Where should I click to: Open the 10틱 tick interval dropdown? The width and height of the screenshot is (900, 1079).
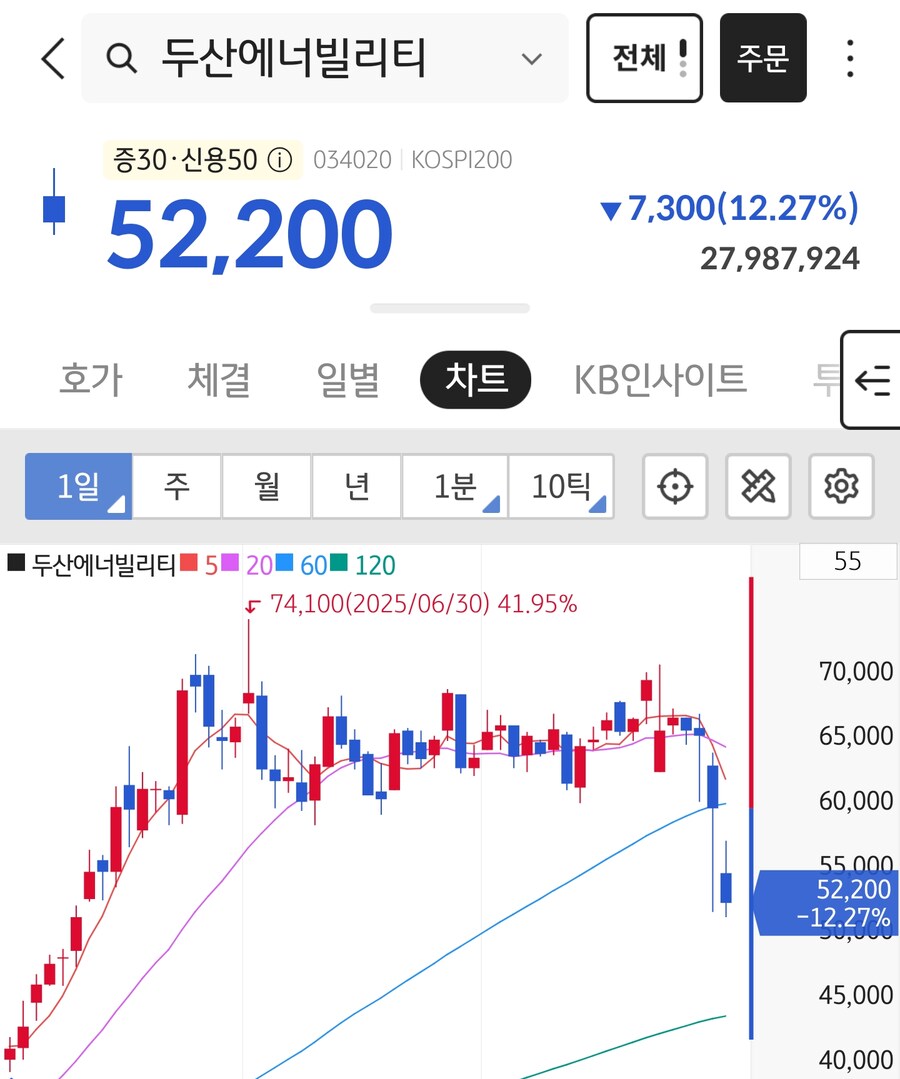[562, 487]
